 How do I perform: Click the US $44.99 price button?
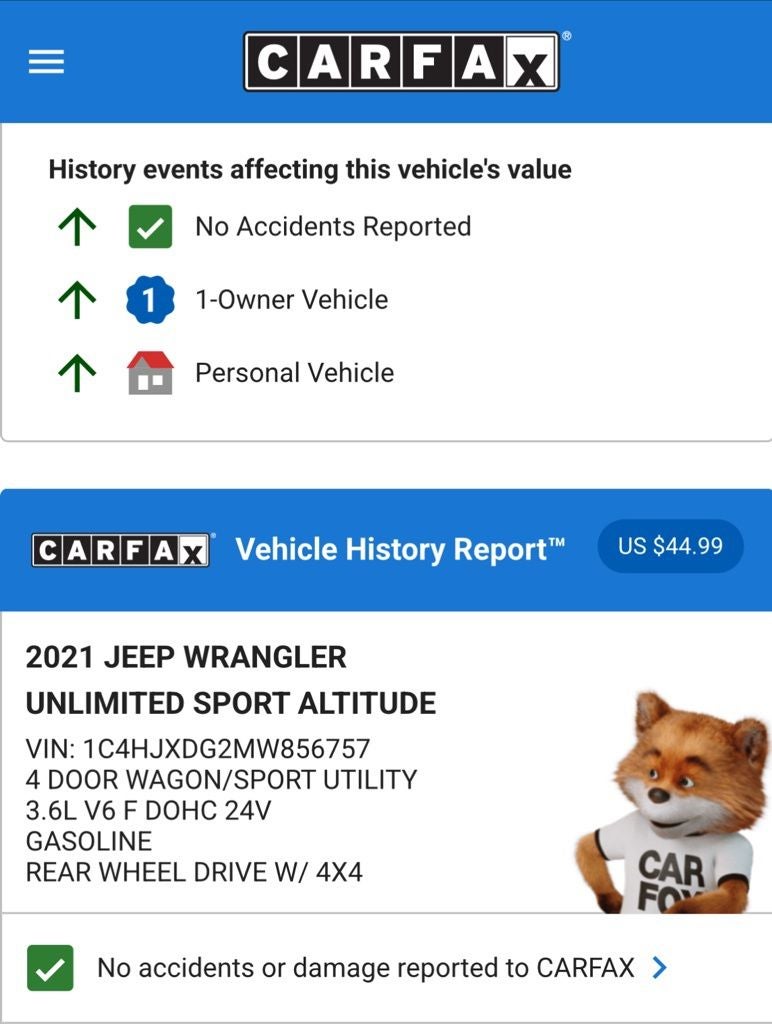[671, 548]
